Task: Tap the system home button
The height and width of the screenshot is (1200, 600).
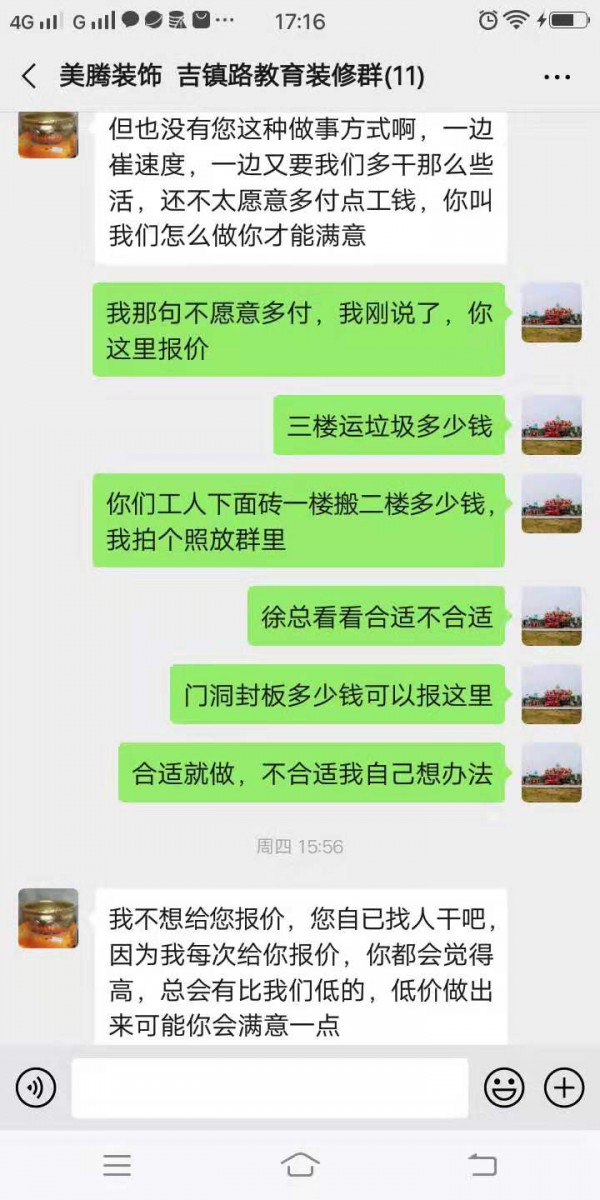Action: pos(300,1165)
